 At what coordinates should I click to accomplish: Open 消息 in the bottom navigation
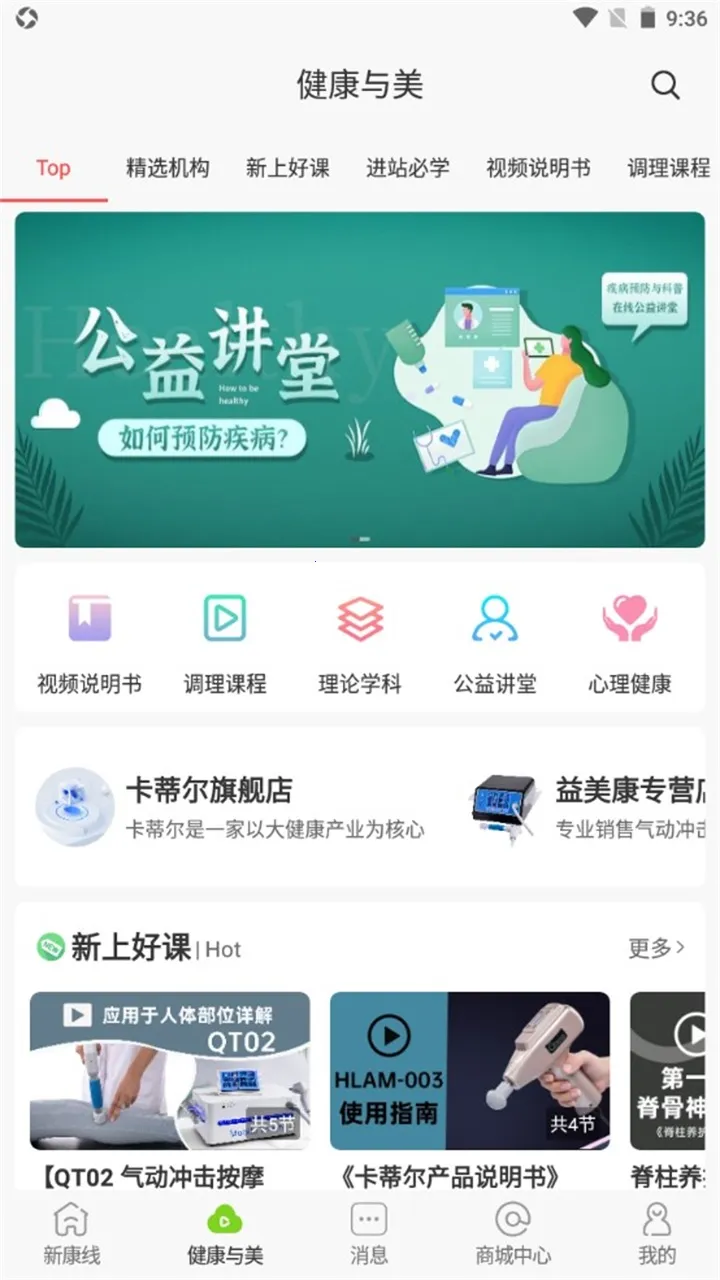(369, 1232)
